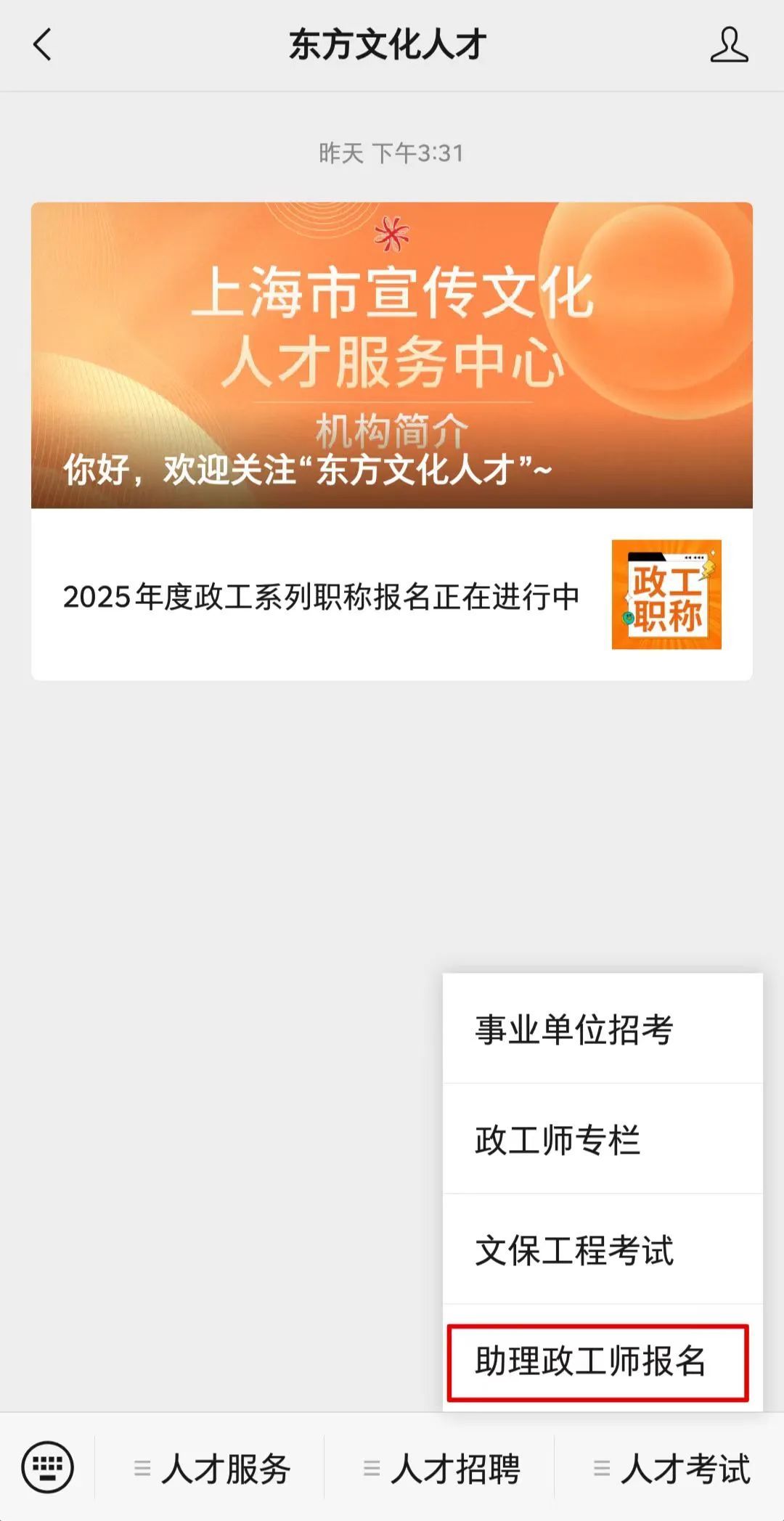Tap 助理政工师报名 entry
This screenshot has width=784, height=1521.
coord(597,1361)
